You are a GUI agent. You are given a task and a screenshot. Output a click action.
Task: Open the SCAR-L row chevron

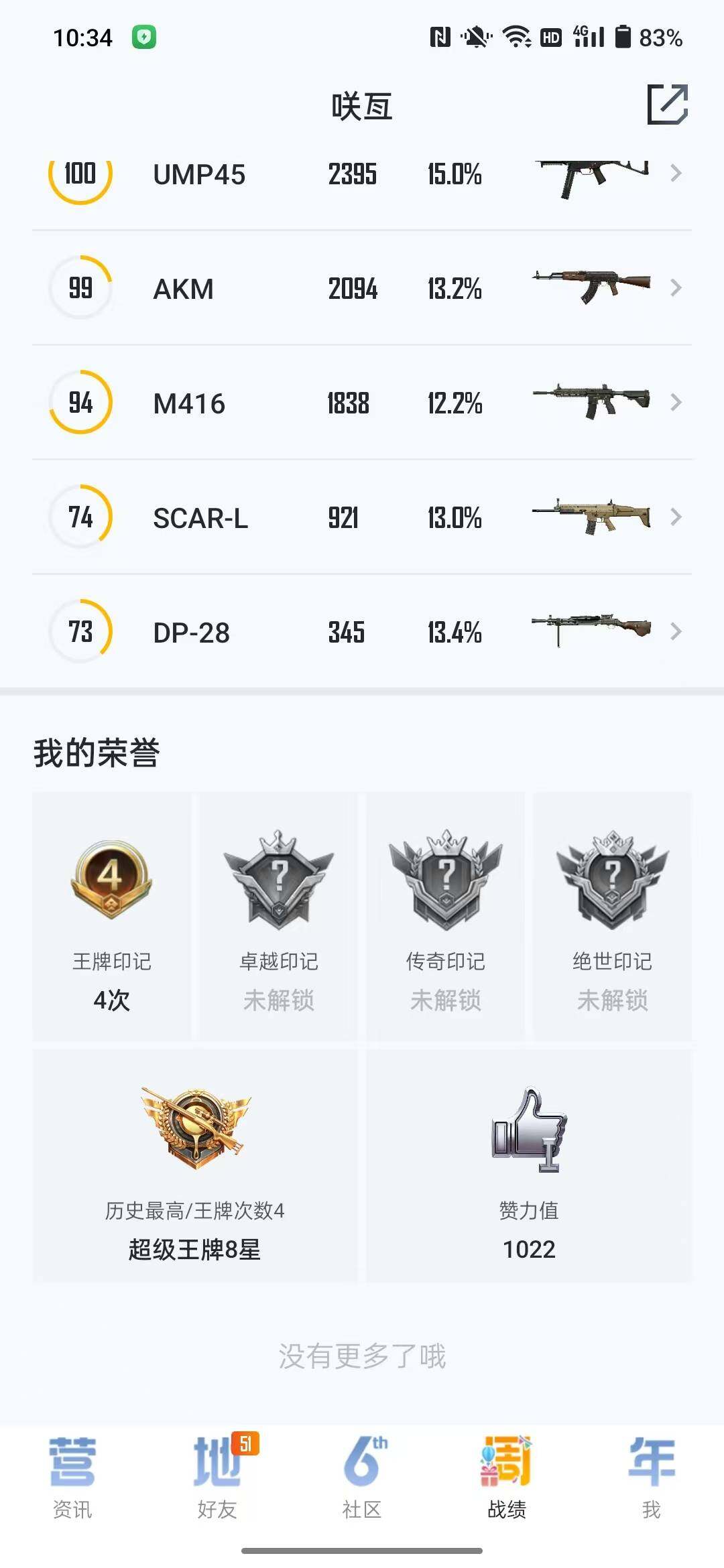tap(675, 517)
